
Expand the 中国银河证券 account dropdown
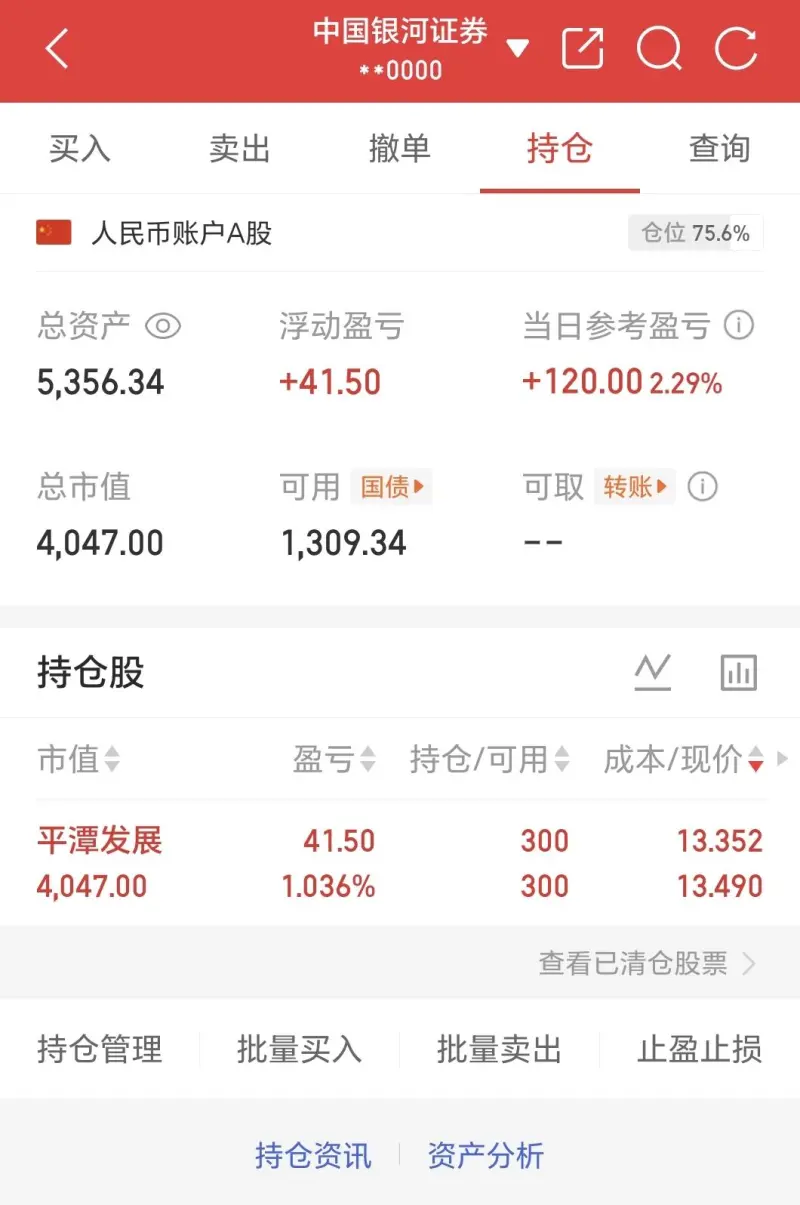(x=517, y=48)
